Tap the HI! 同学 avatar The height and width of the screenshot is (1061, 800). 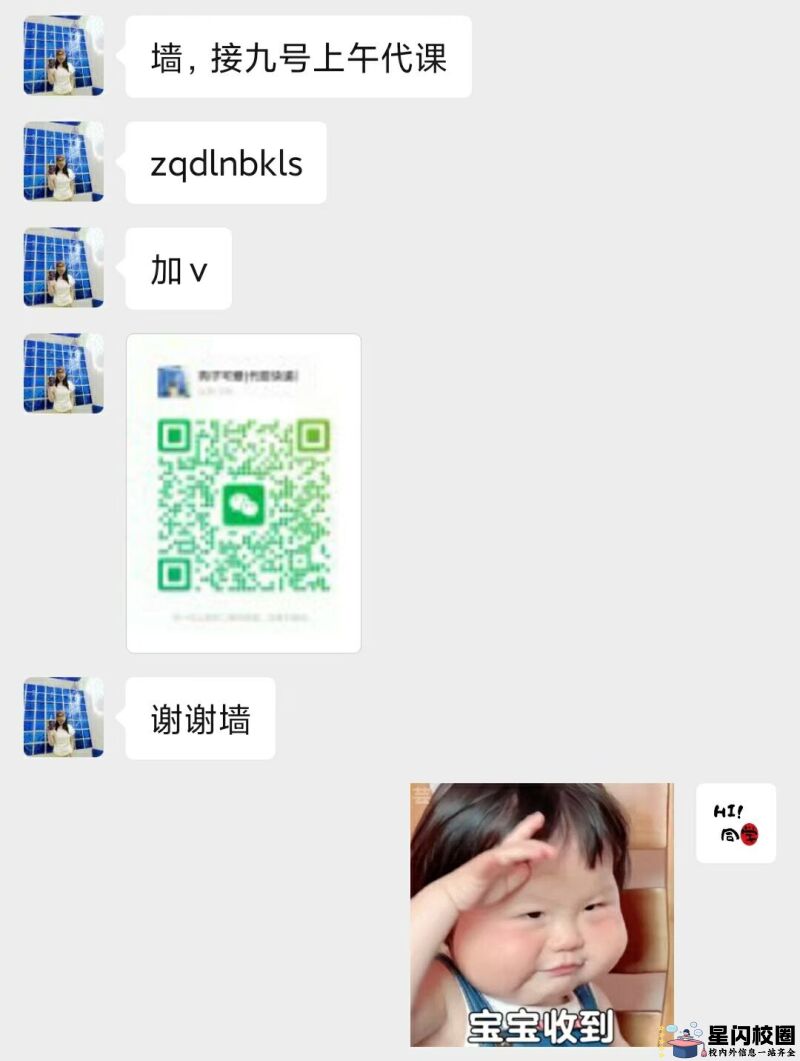pyautogui.click(x=735, y=822)
